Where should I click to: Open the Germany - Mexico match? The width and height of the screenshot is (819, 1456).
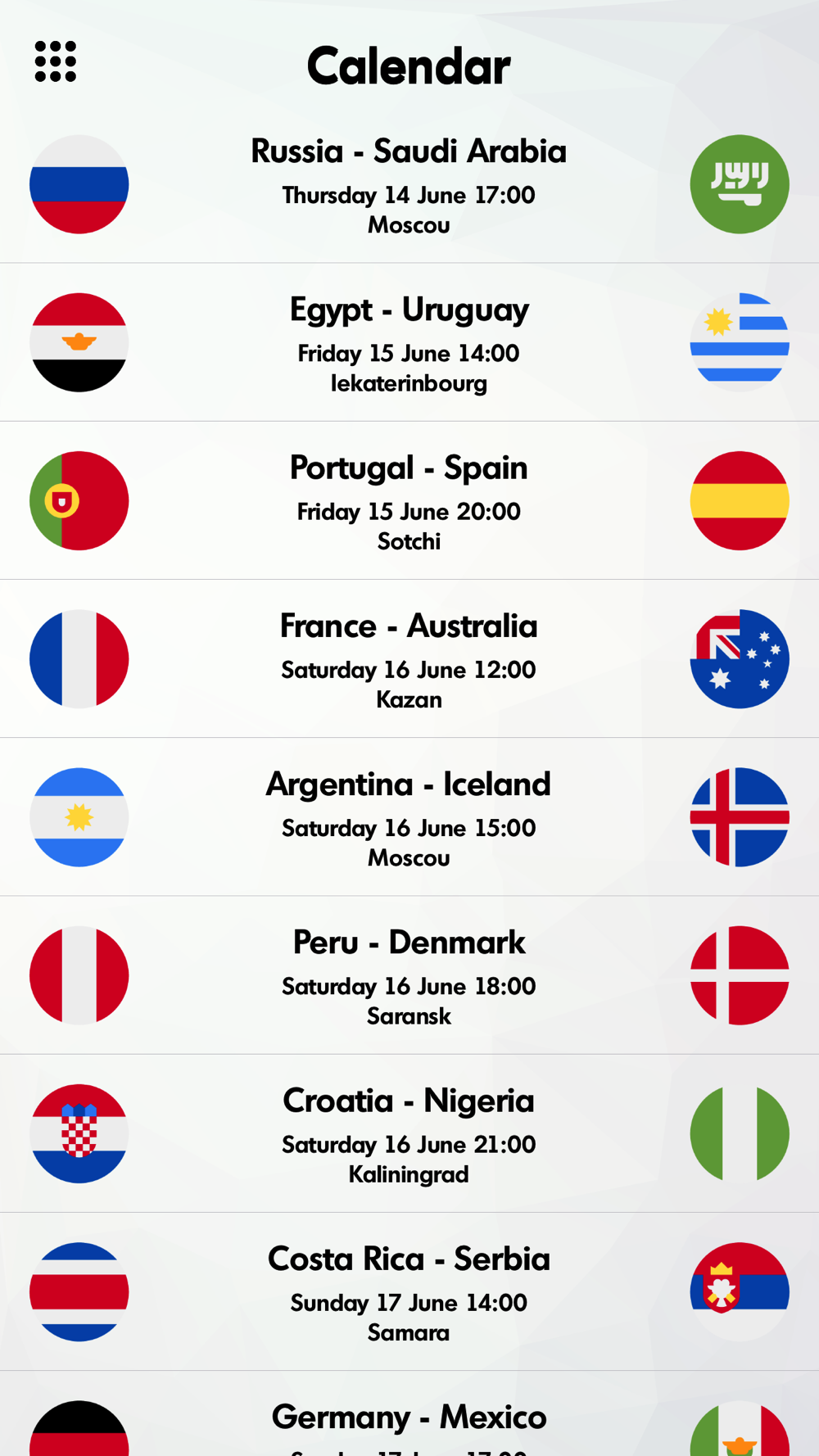pyautogui.click(x=409, y=1414)
